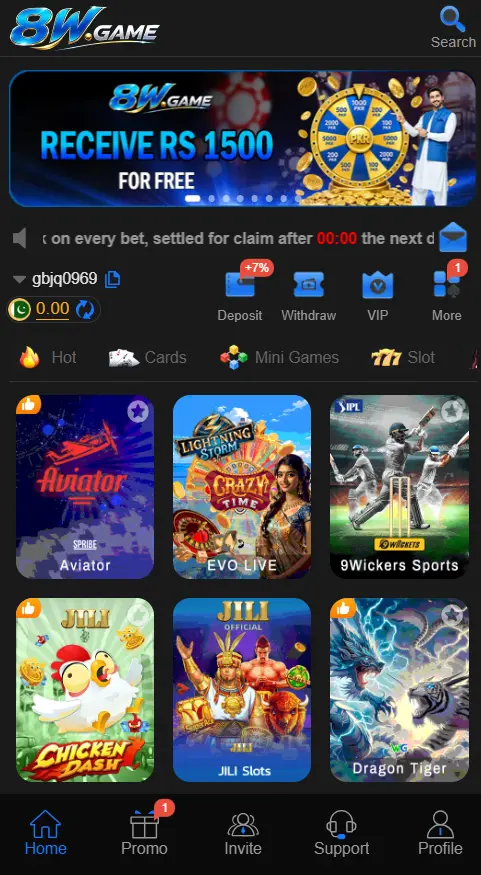Switch to the Mini Games category

click(279, 357)
